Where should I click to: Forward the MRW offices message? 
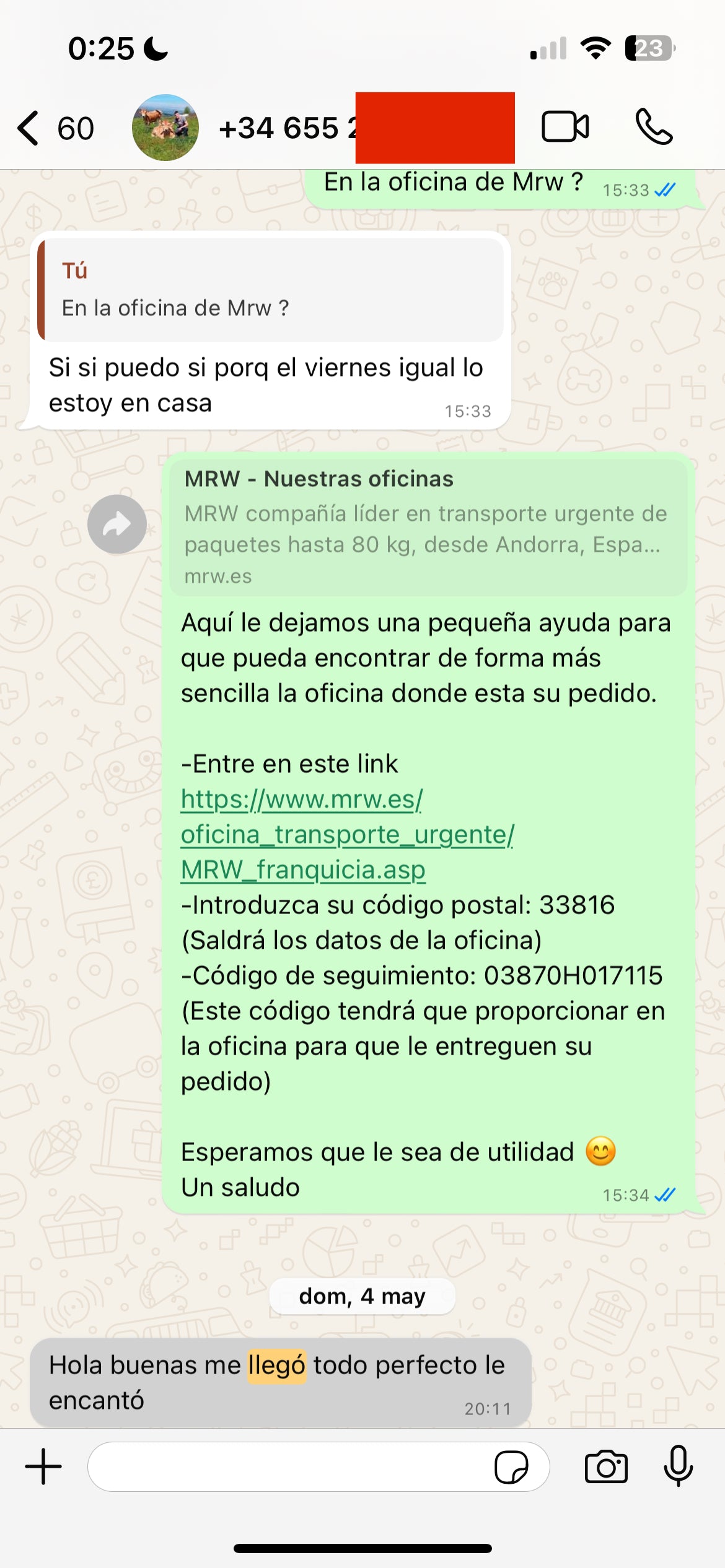117,524
